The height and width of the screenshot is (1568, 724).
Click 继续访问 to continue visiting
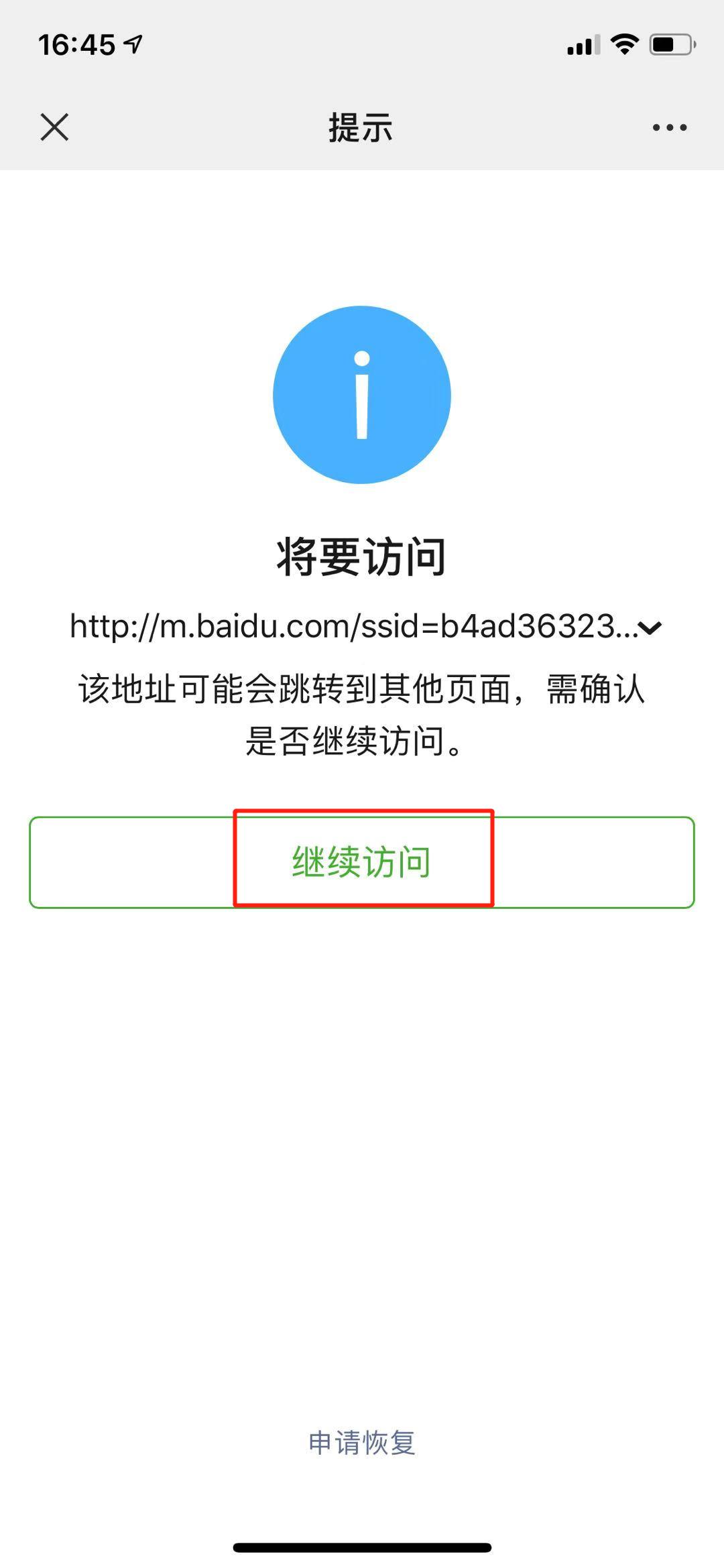point(362,860)
